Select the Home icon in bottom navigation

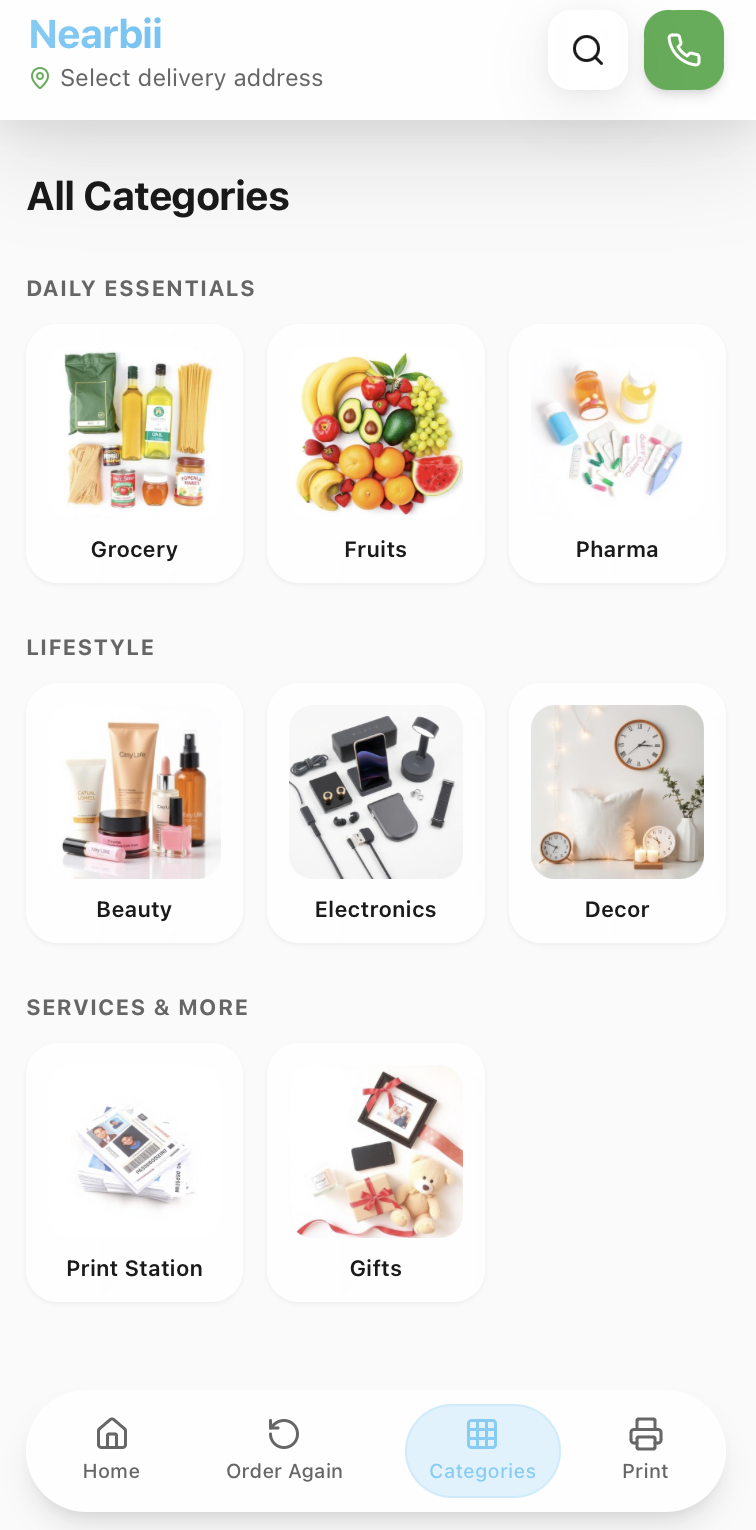pyautogui.click(x=111, y=1435)
